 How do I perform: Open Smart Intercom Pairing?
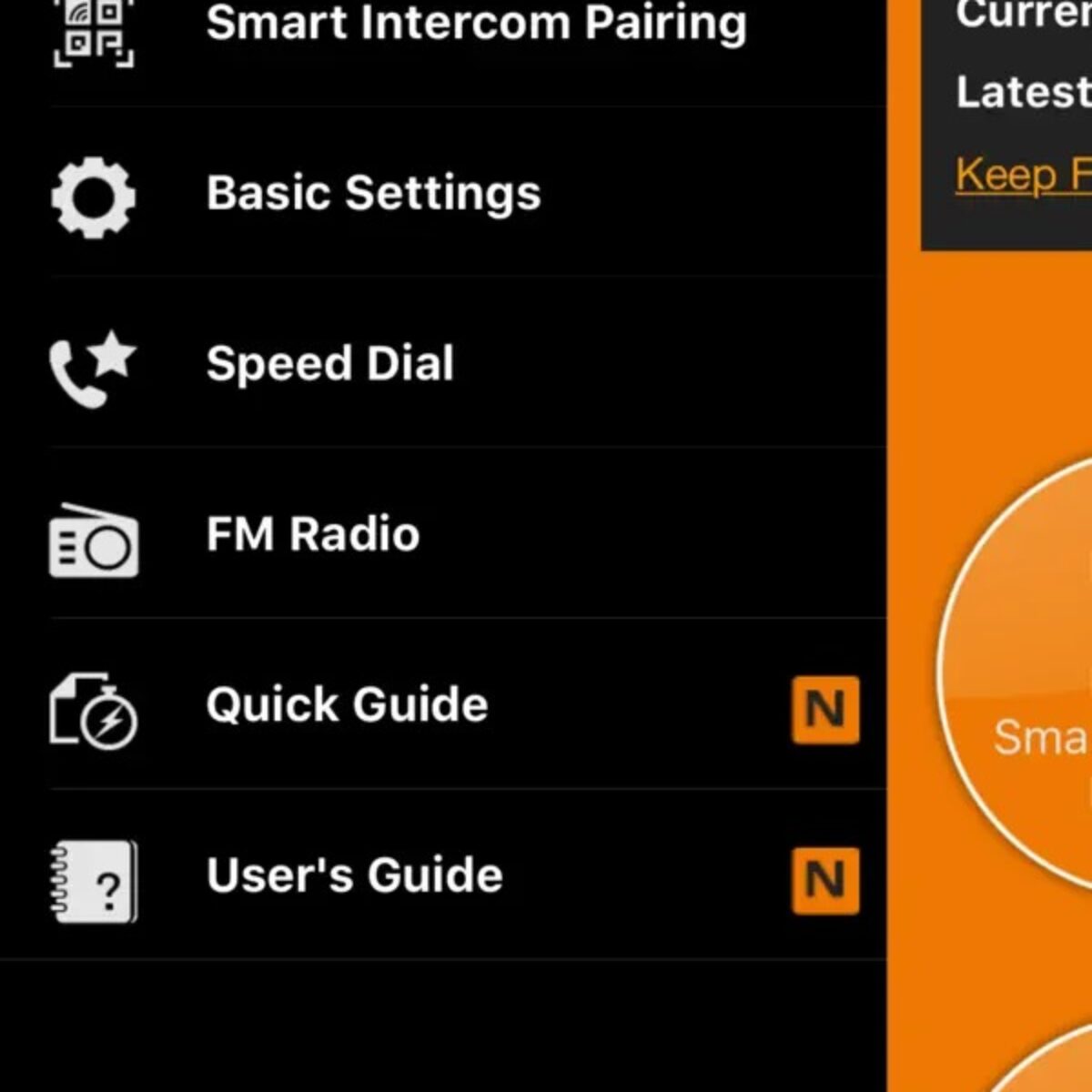tap(475, 25)
